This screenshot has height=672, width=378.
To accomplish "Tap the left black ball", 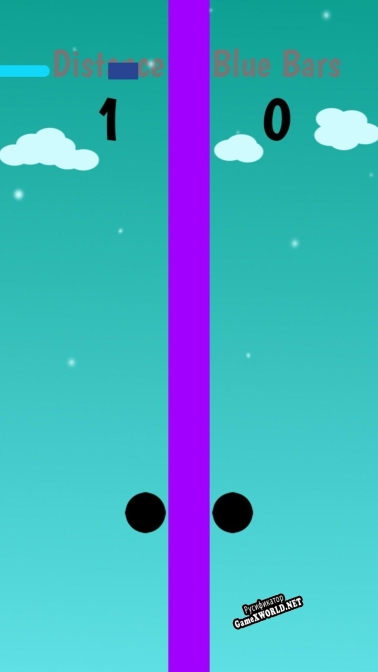I will 145,512.
